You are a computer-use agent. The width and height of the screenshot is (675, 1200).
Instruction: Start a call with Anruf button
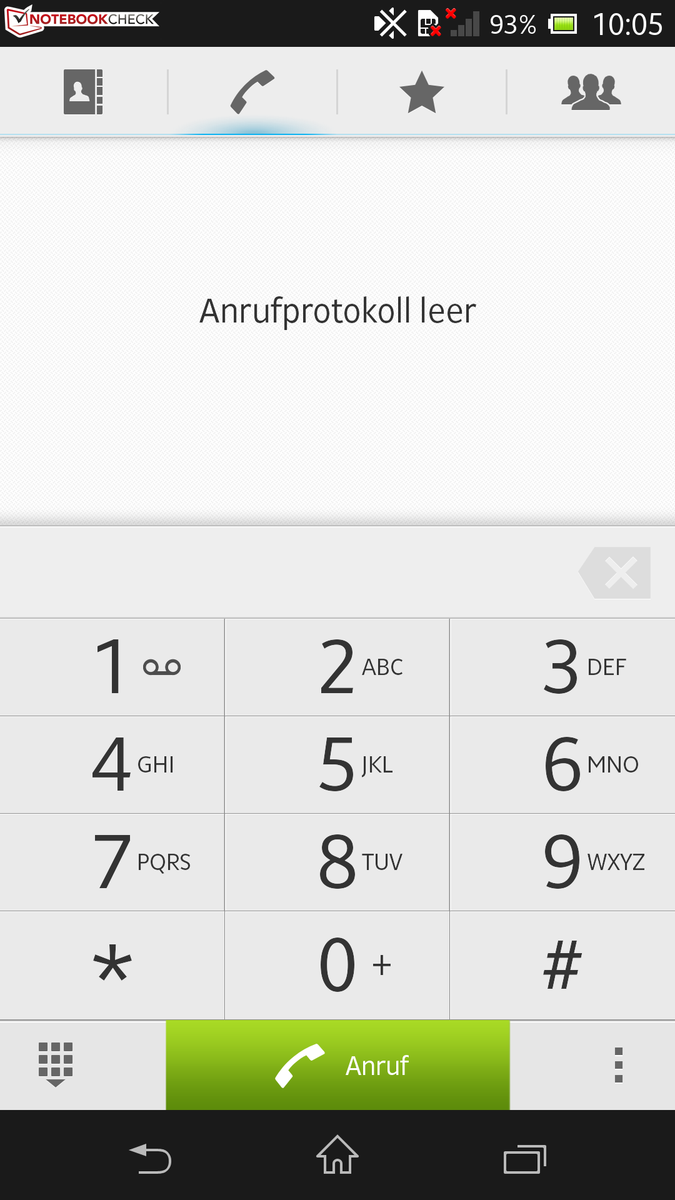(338, 1065)
